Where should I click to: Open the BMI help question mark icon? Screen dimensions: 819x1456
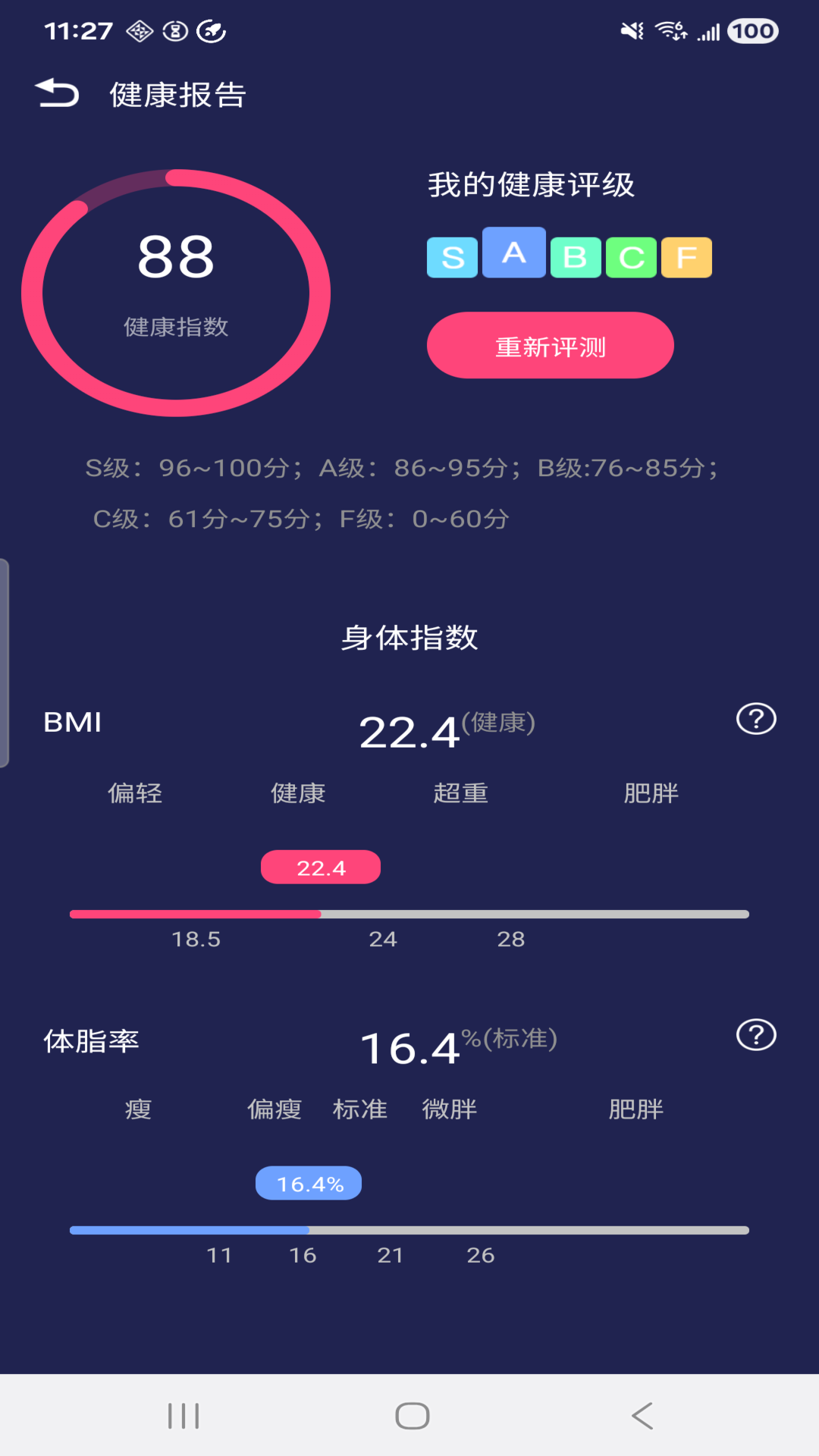click(755, 719)
